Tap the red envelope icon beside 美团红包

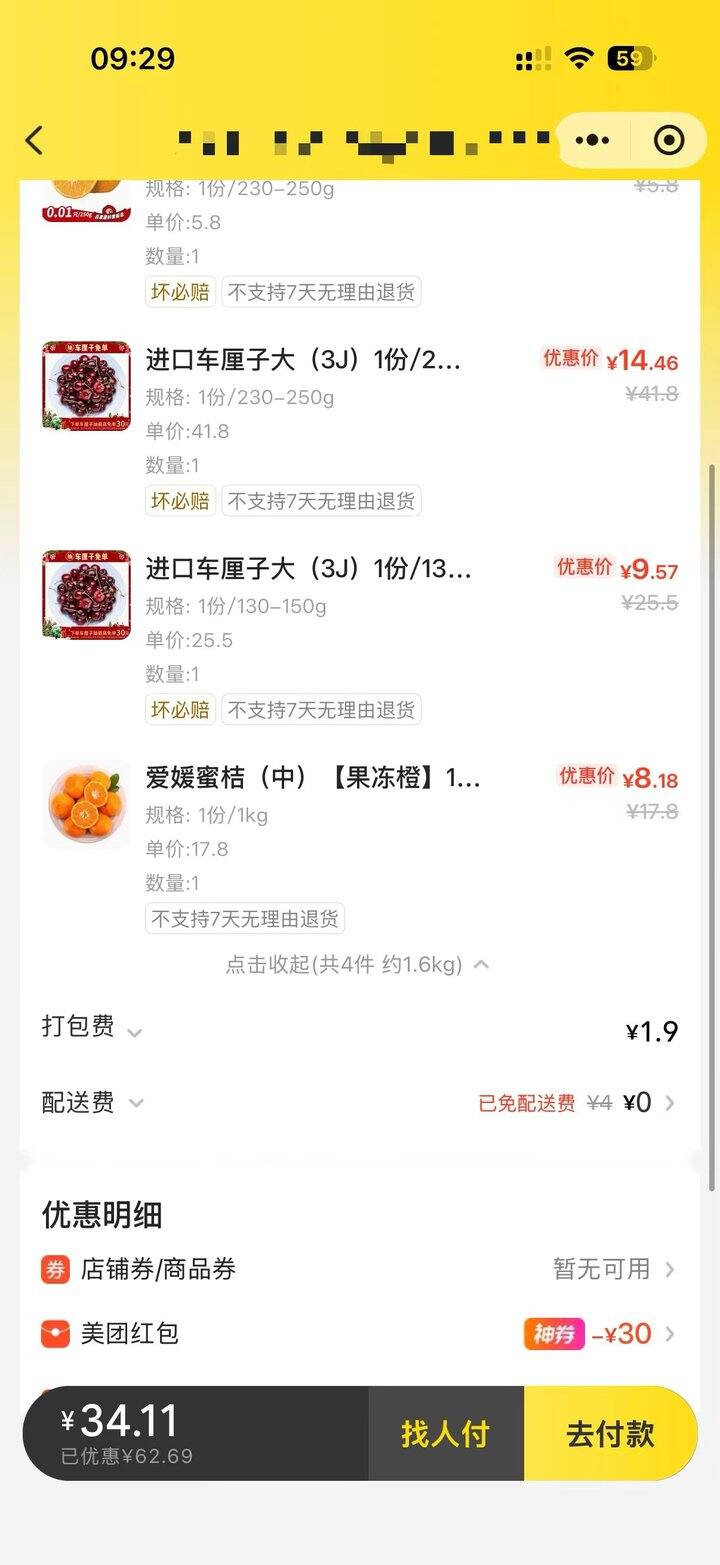pos(53,1333)
